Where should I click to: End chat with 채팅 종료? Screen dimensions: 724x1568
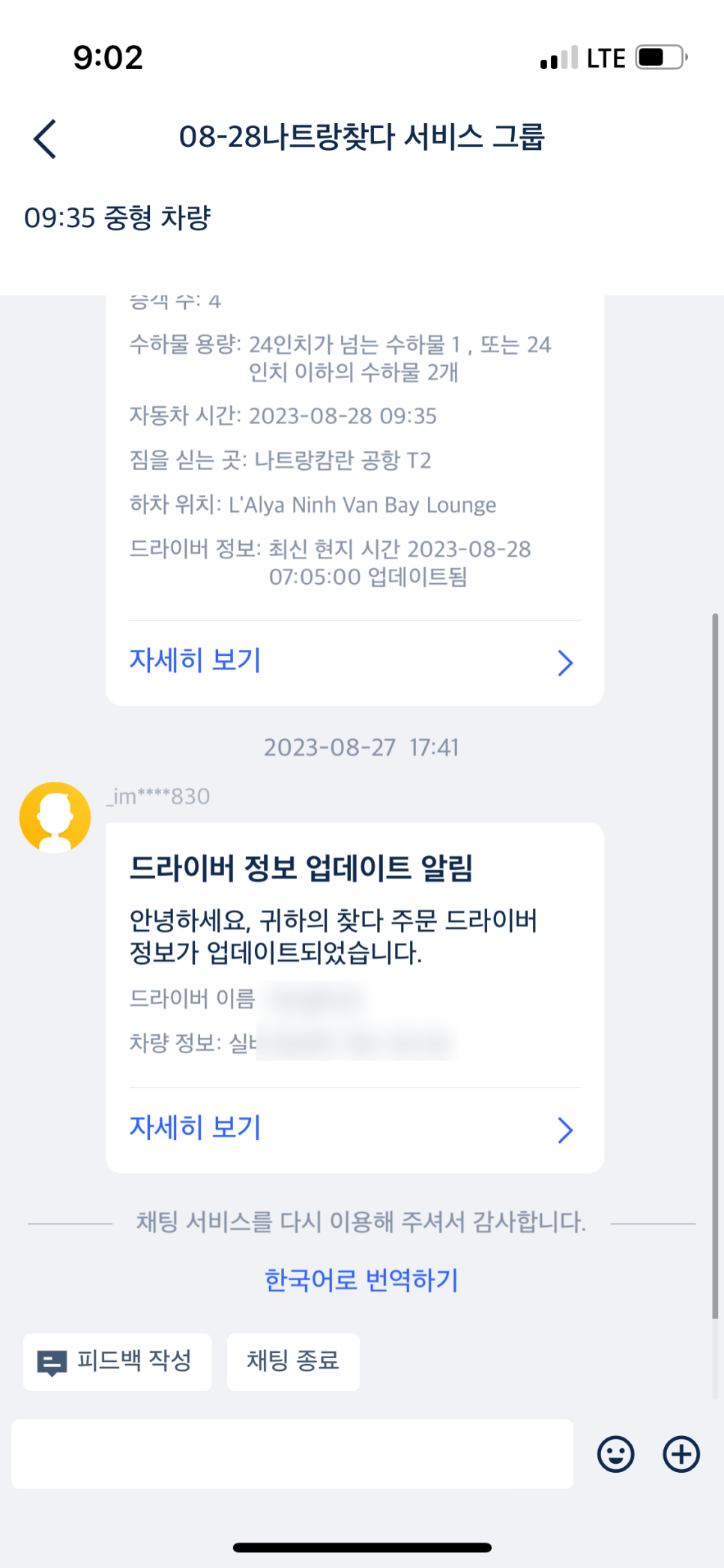(293, 1362)
